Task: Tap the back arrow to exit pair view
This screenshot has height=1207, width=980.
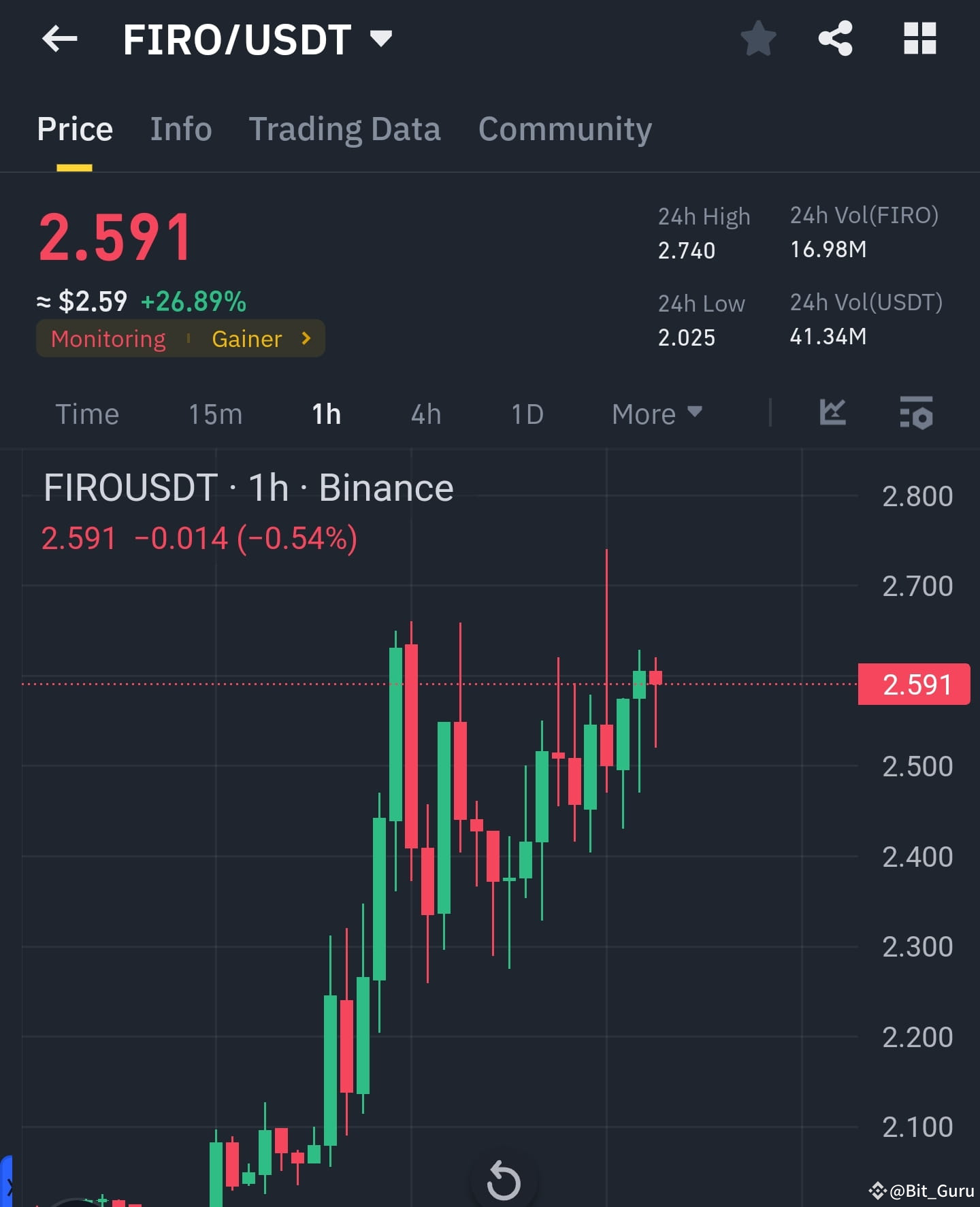Action: 60,39
